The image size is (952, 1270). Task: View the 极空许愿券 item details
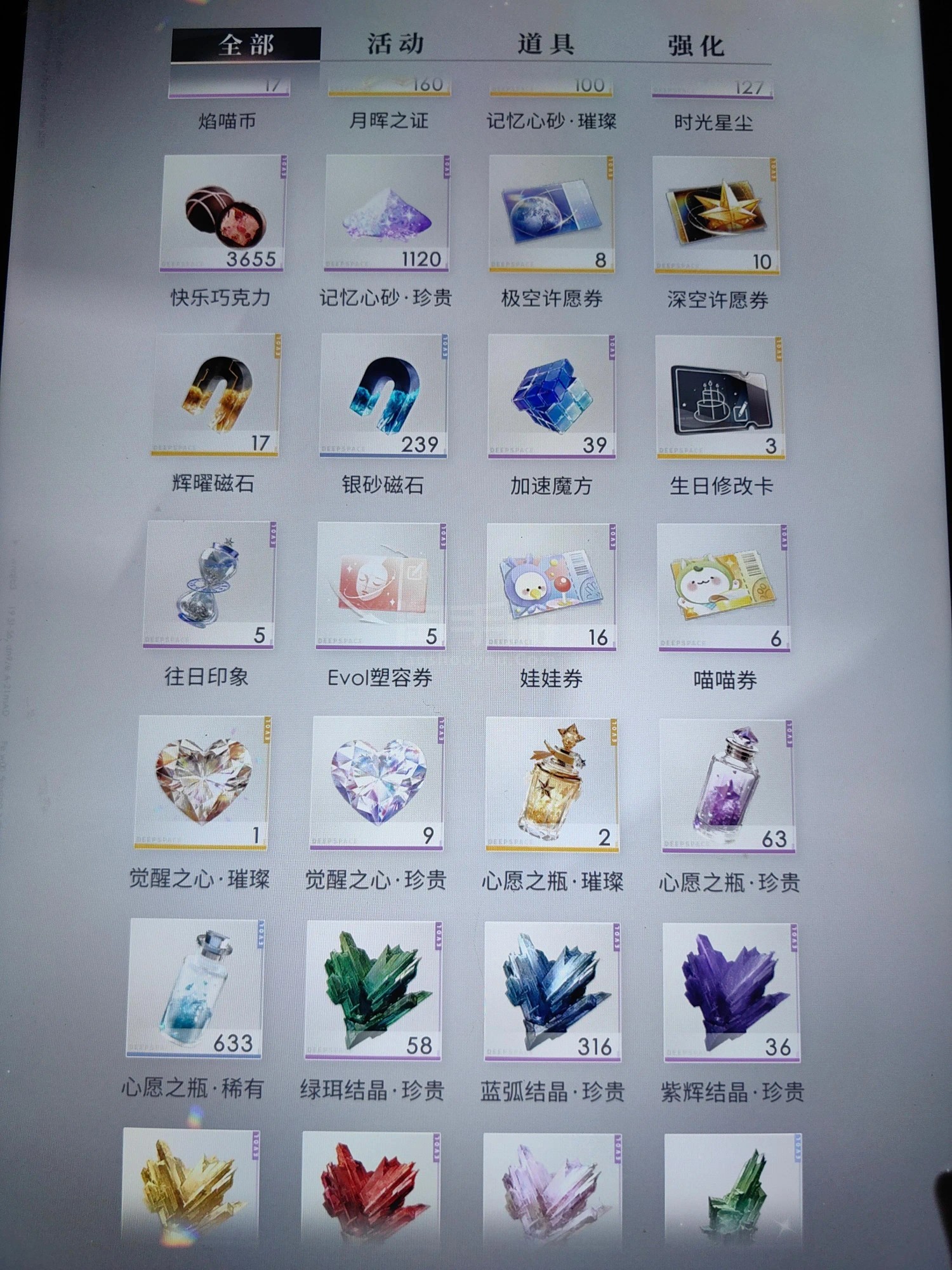click(x=551, y=215)
